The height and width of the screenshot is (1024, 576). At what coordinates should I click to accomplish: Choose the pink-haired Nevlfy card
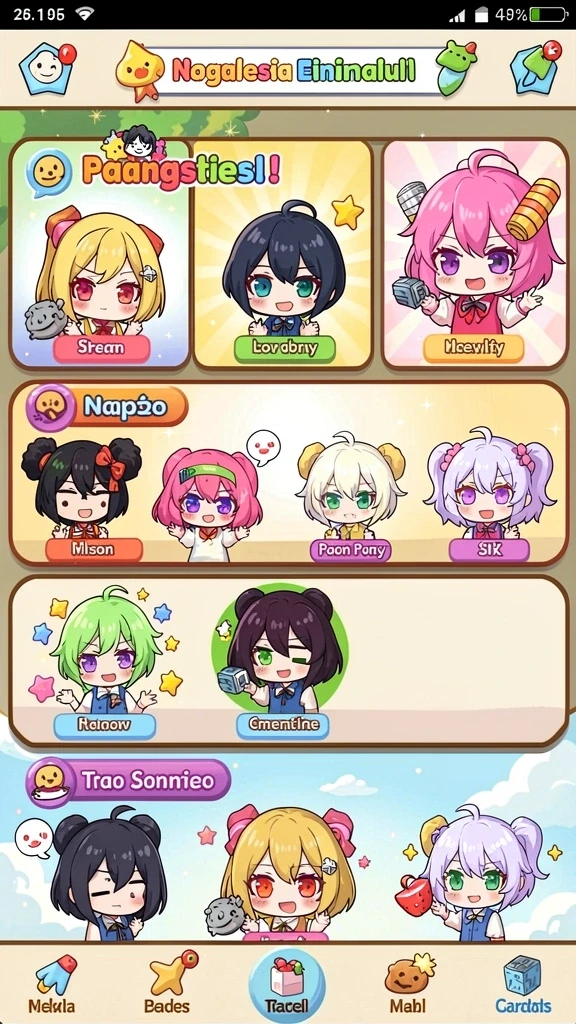point(474,255)
